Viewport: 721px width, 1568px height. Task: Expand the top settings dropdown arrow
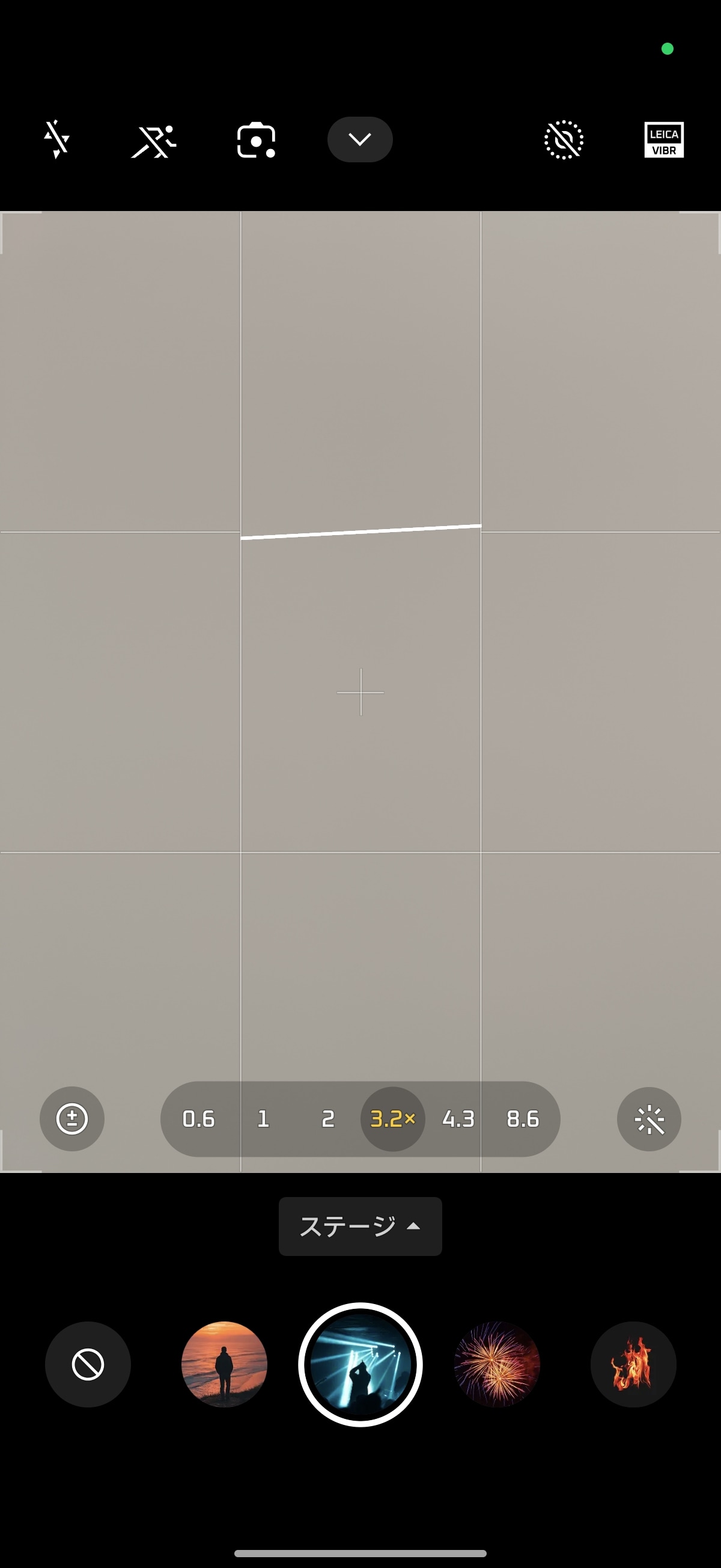[x=359, y=139]
